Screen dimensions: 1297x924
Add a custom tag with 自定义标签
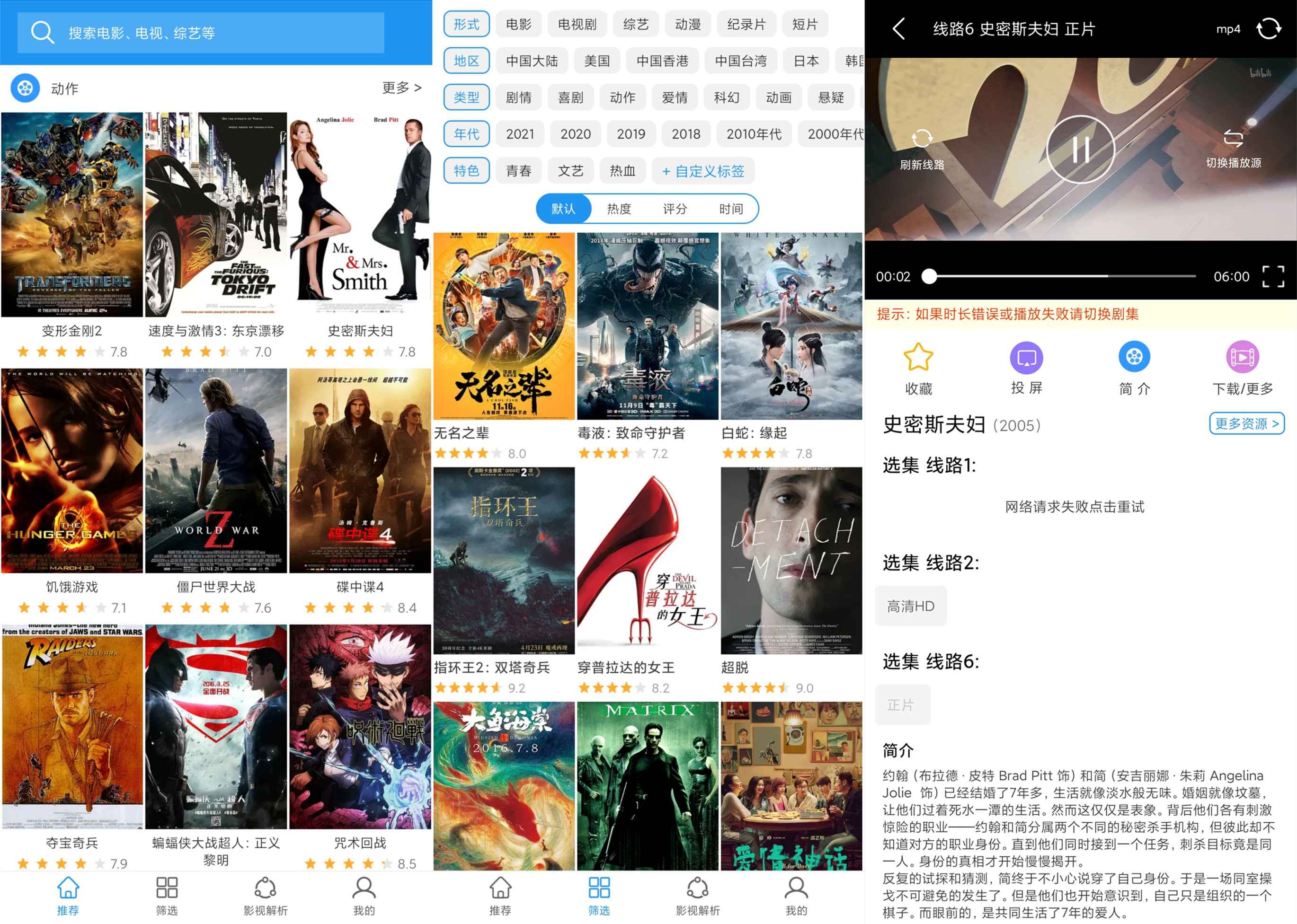coord(703,171)
